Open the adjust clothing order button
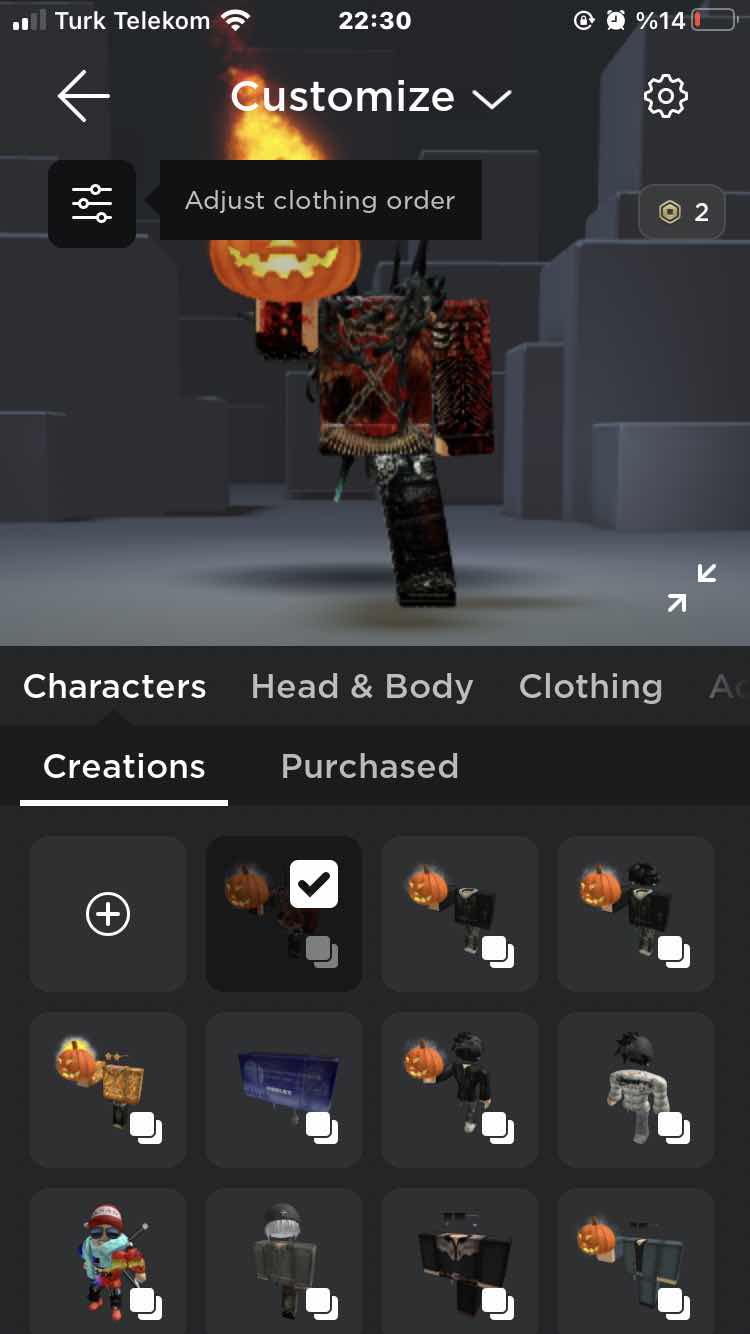The height and width of the screenshot is (1334, 750). [92, 203]
